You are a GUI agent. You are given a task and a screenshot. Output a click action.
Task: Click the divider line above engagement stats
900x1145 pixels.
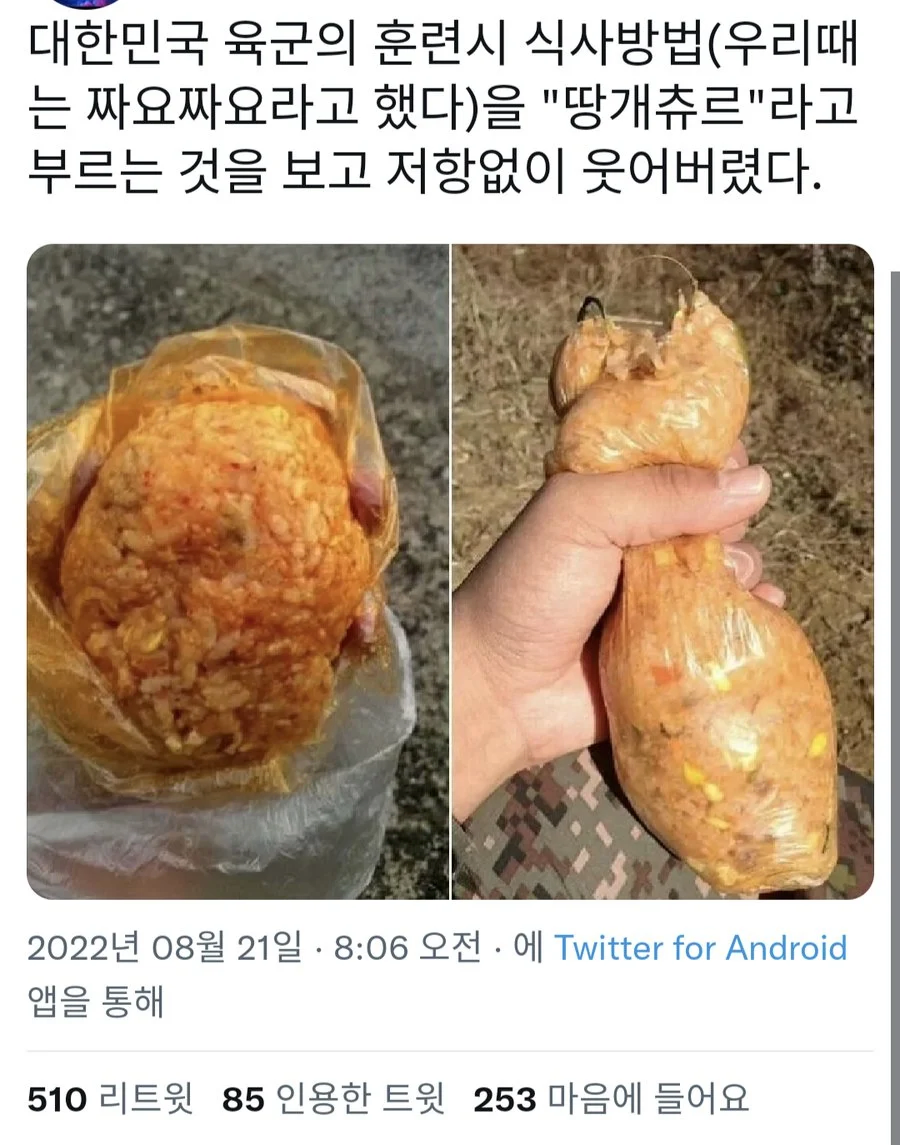[x=450, y=1050]
